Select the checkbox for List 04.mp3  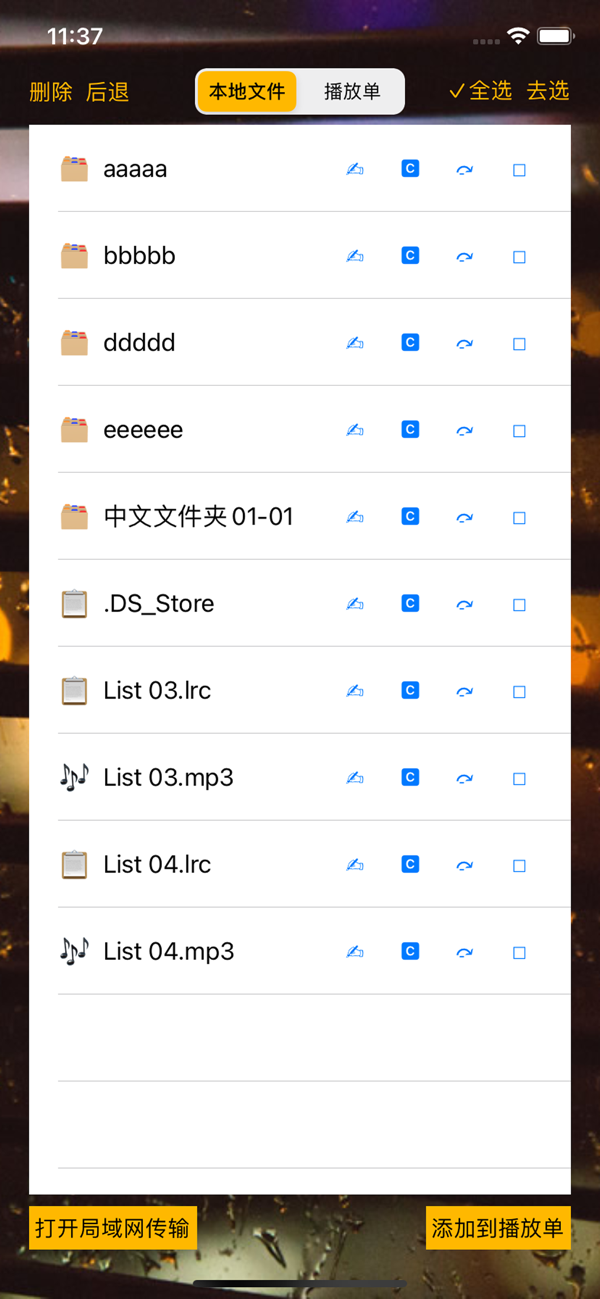(519, 953)
